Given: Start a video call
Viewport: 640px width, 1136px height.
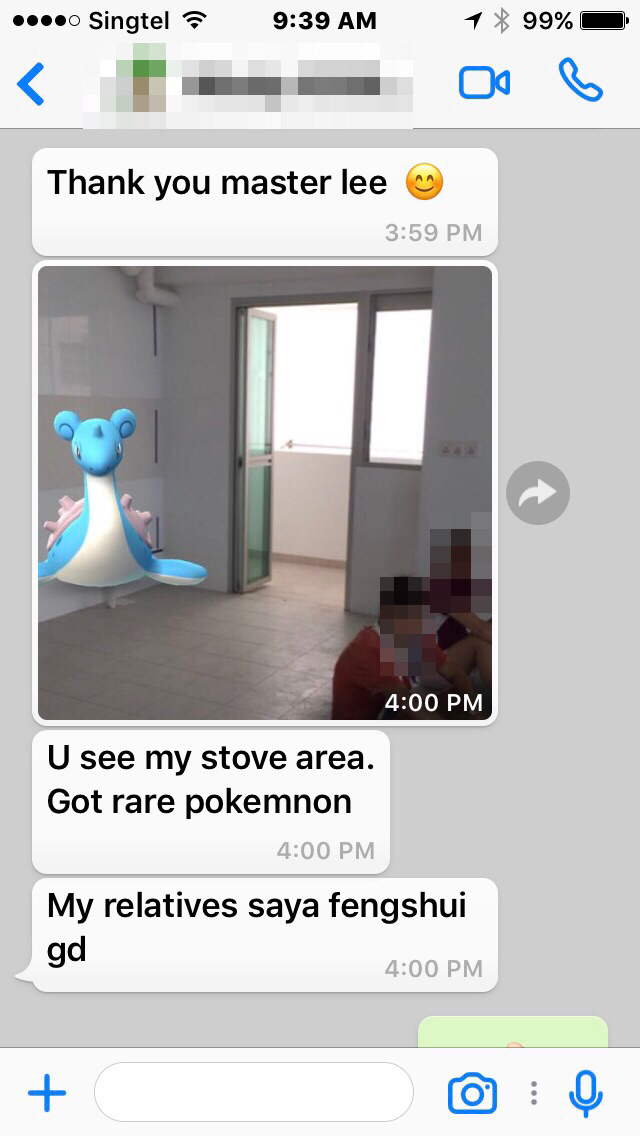Looking at the screenshot, I should pyautogui.click(x=484, y=84).
